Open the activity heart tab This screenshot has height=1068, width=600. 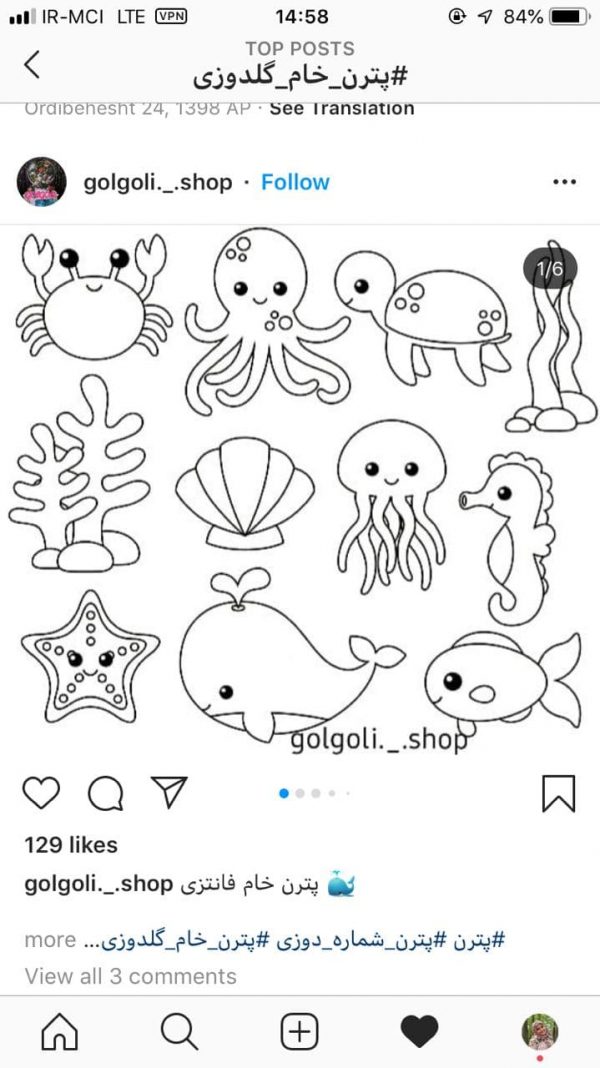(420, 1033)
